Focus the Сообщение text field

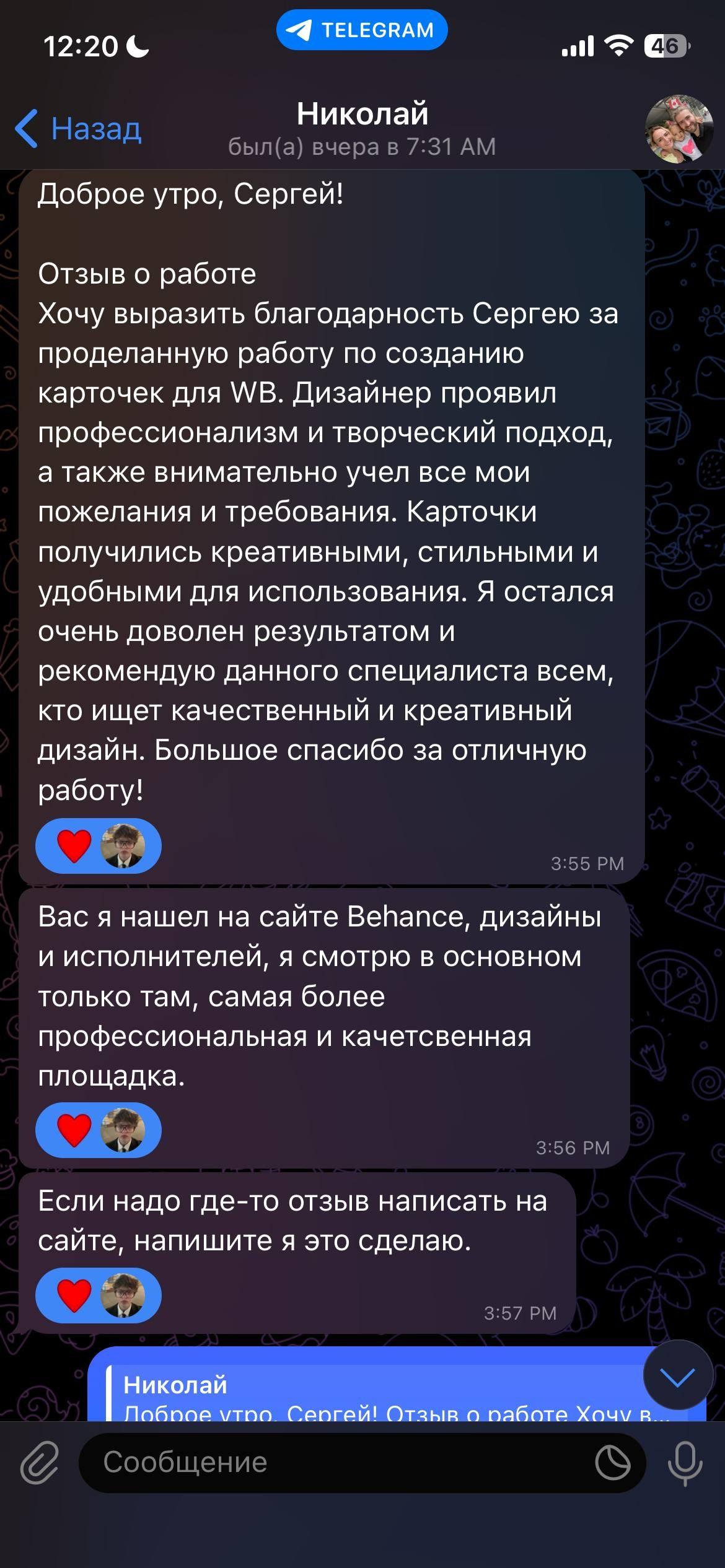335,1463
